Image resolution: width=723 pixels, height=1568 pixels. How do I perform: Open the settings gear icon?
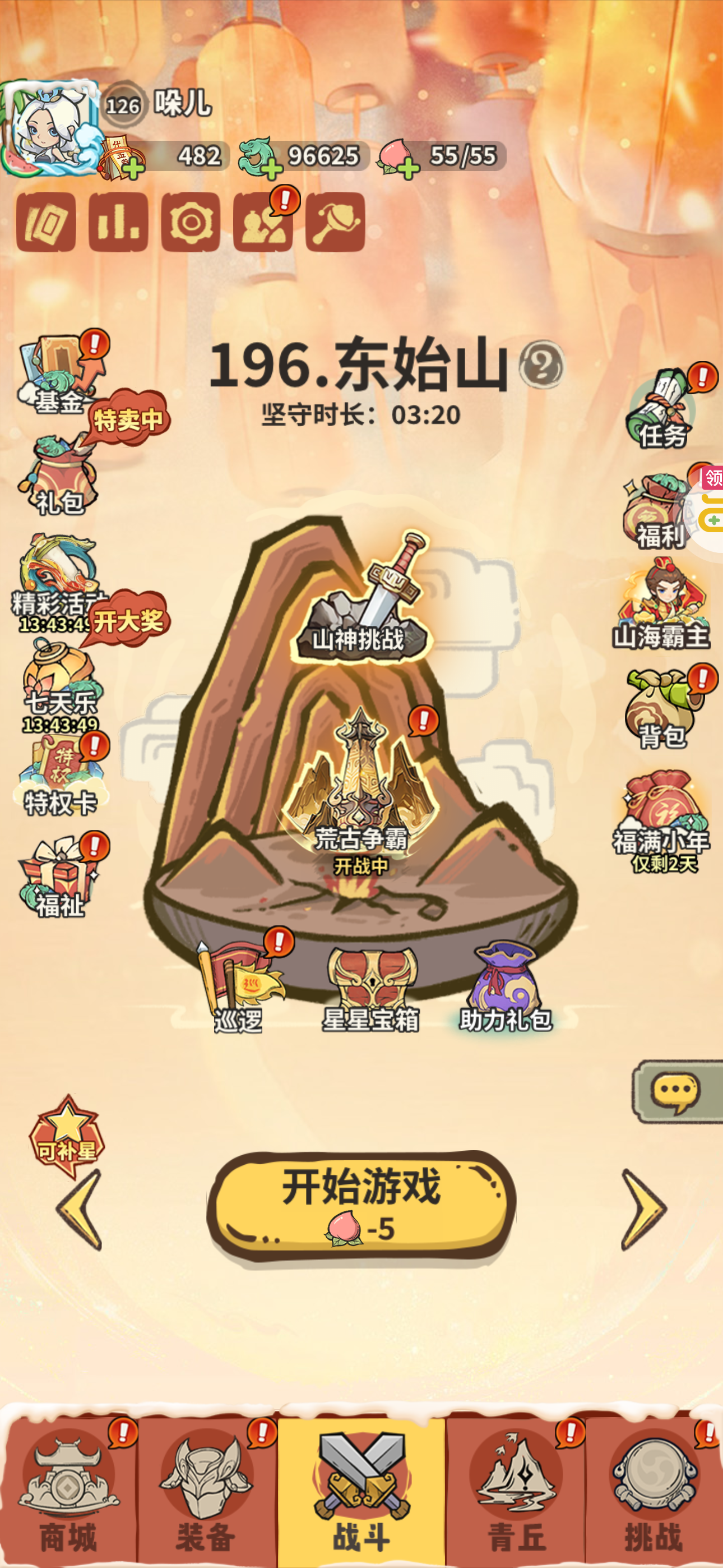click(x=191, y=222)
